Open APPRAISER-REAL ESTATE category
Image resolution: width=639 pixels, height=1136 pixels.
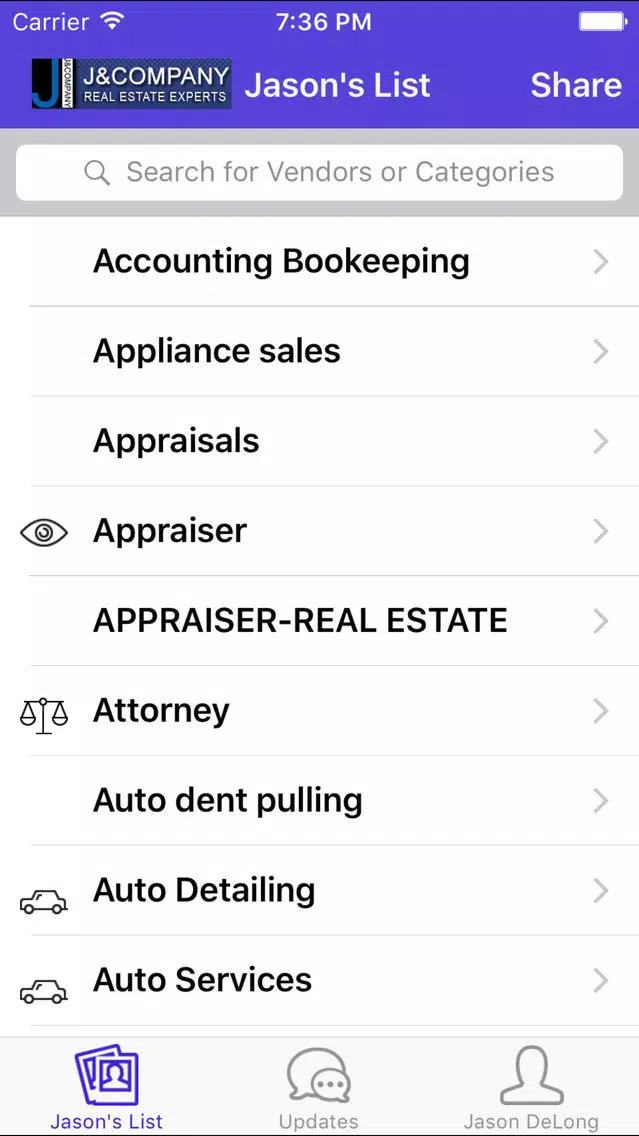[320, 621]
